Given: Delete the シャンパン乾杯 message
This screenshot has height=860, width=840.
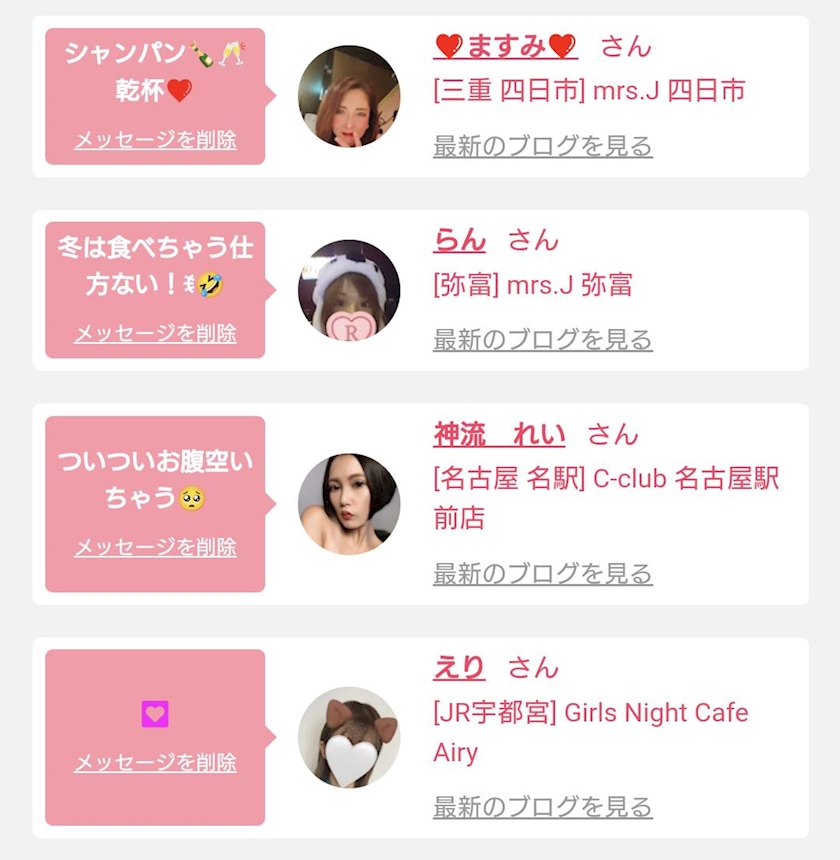Looking at the screenshot, I should coord(155,140).
